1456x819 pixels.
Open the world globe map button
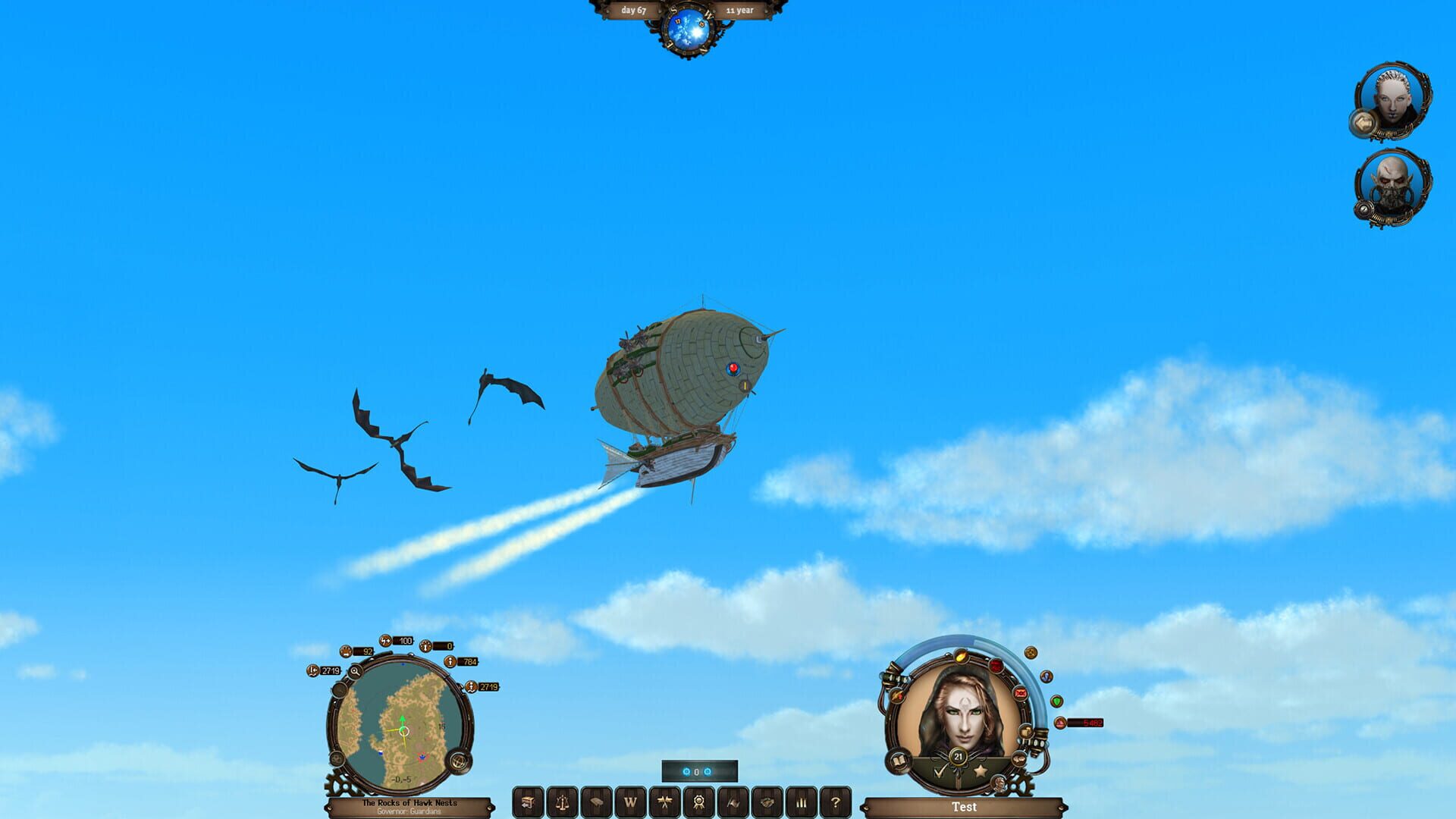(459, 760)
